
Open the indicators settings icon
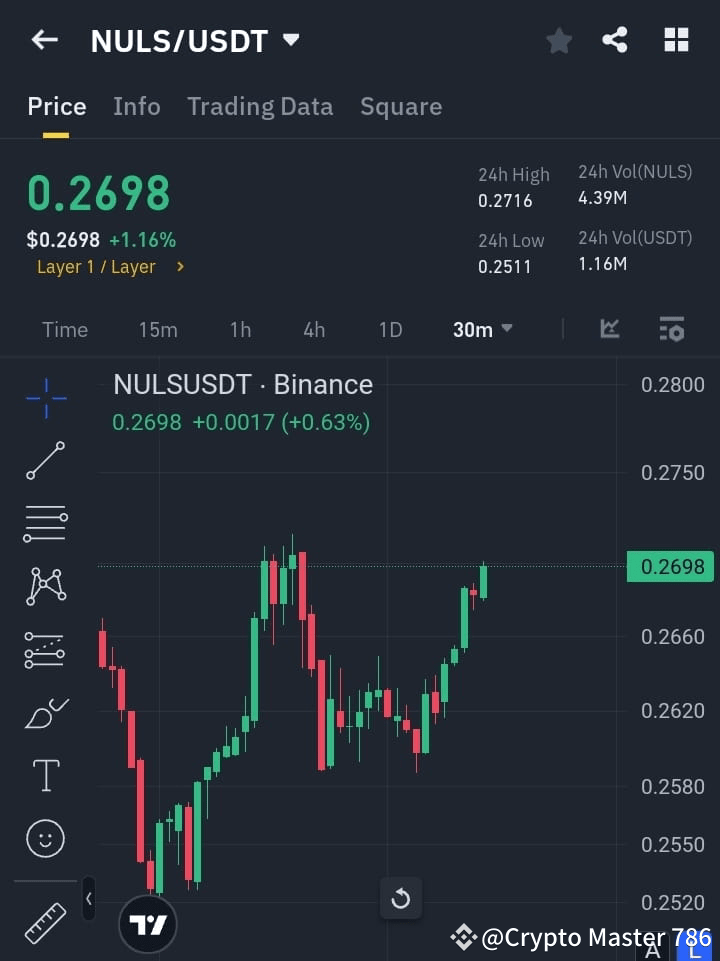(x=672, y=329)
